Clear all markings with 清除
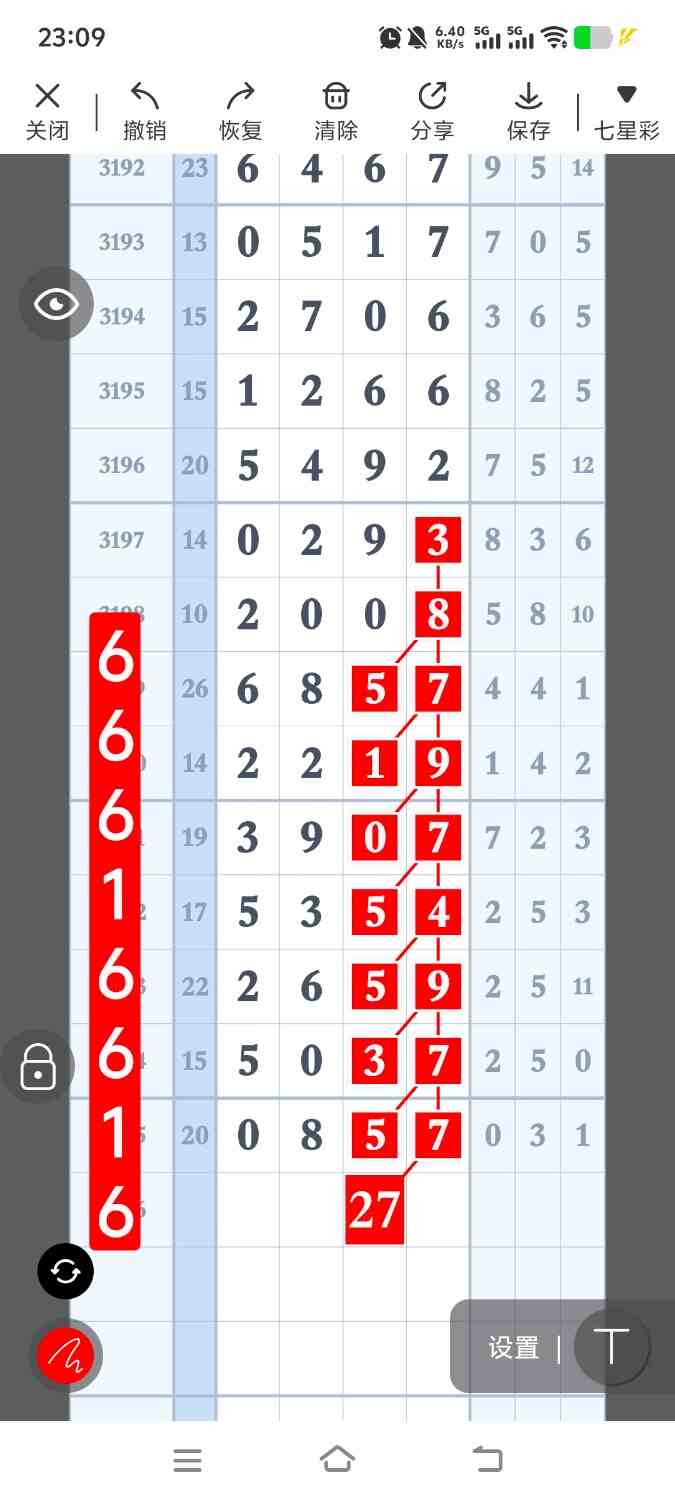The height and width of the screenshot is (1500, 675). (x=336, y=110)
